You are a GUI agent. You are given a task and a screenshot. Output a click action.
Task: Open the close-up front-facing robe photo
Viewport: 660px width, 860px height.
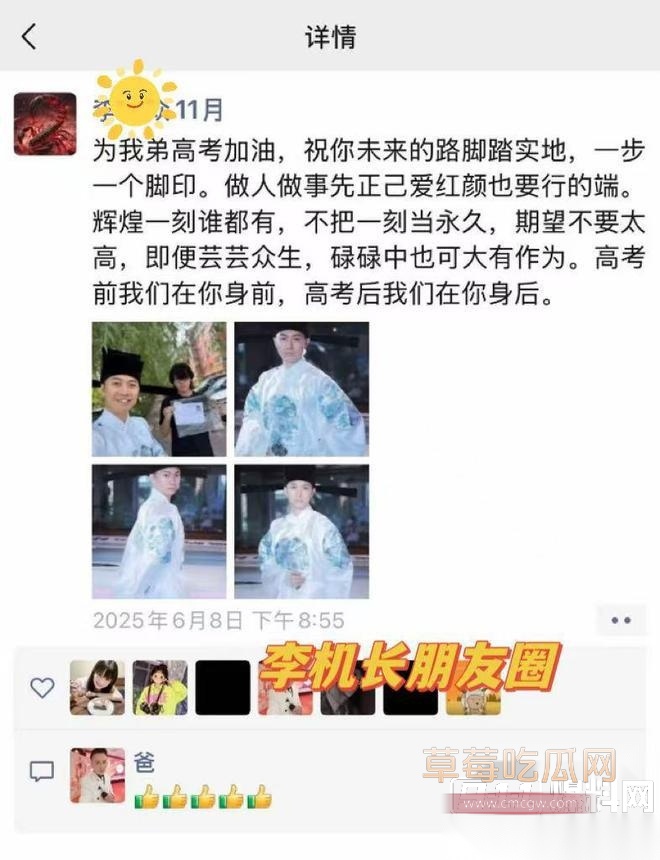click(x=301, y=389)
